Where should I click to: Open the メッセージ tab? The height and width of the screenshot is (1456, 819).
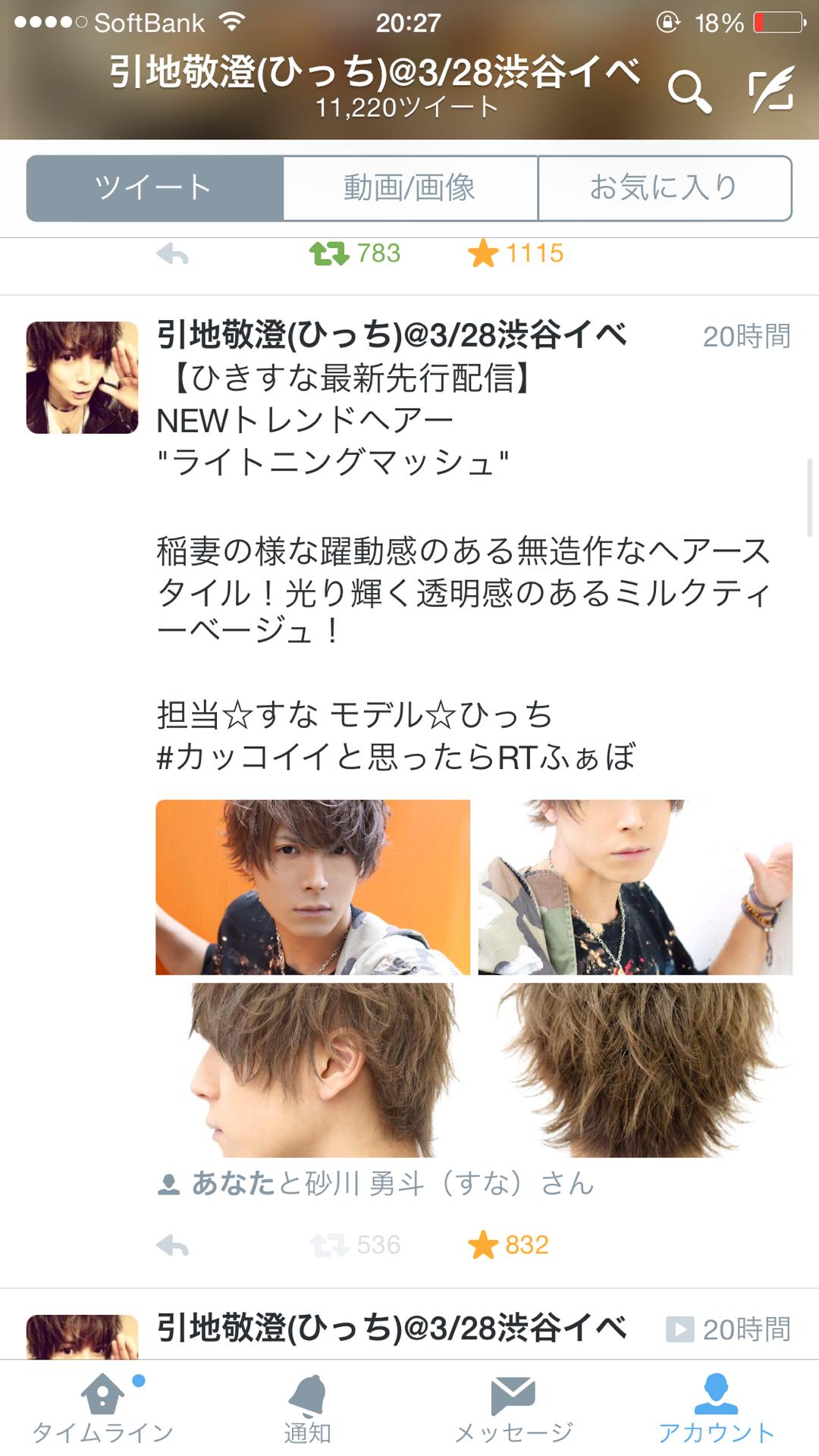click(x=513, y=1409)
